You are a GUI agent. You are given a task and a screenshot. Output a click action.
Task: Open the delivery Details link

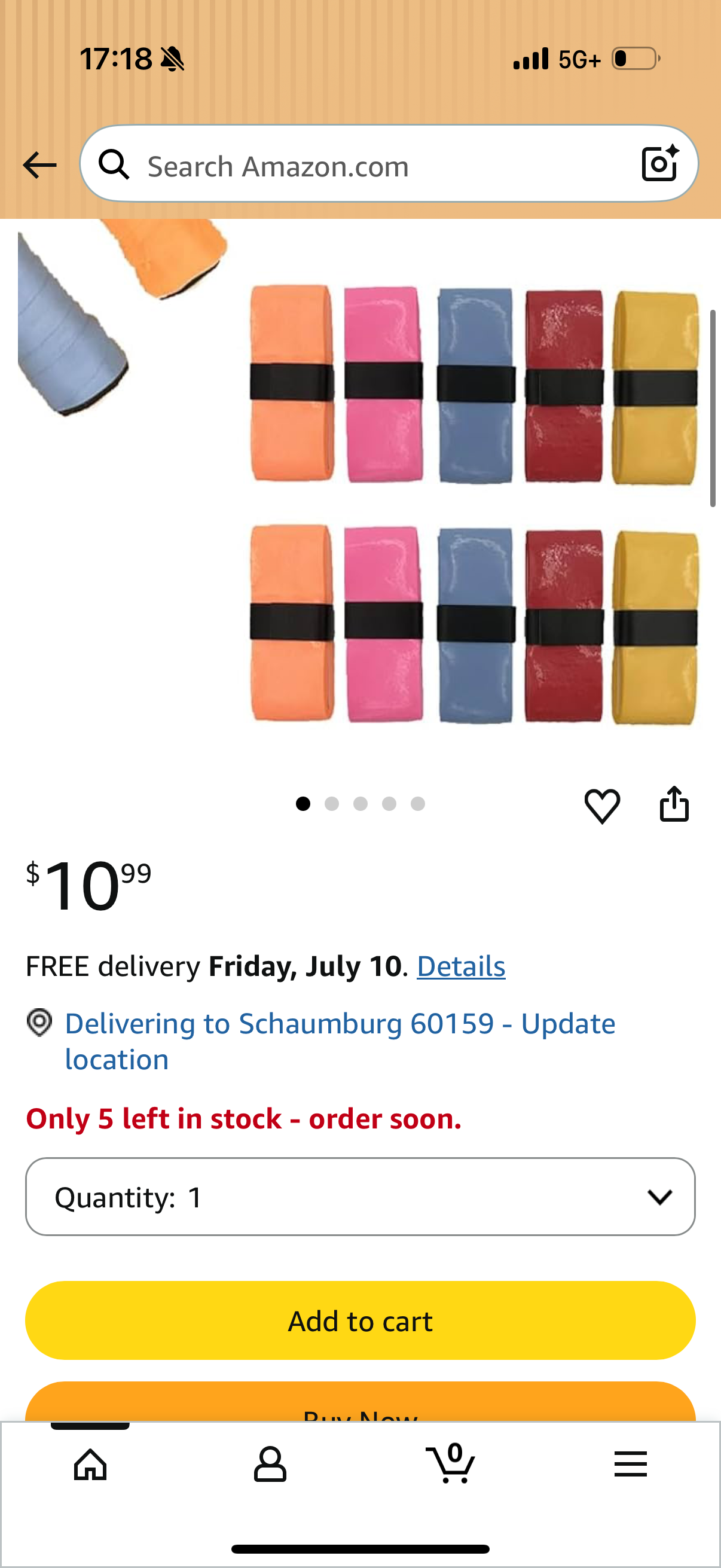click(460, 966)
